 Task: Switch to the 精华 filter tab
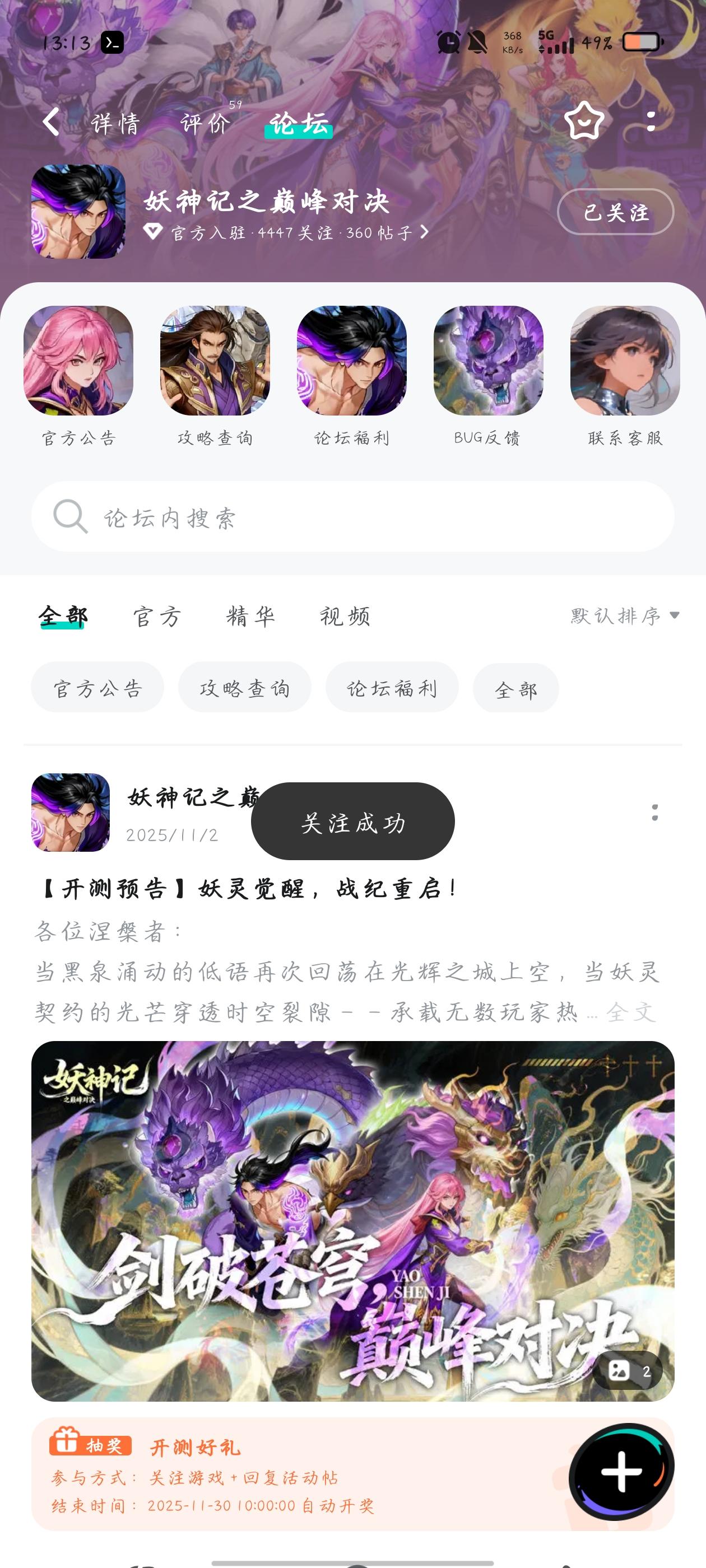252,615
